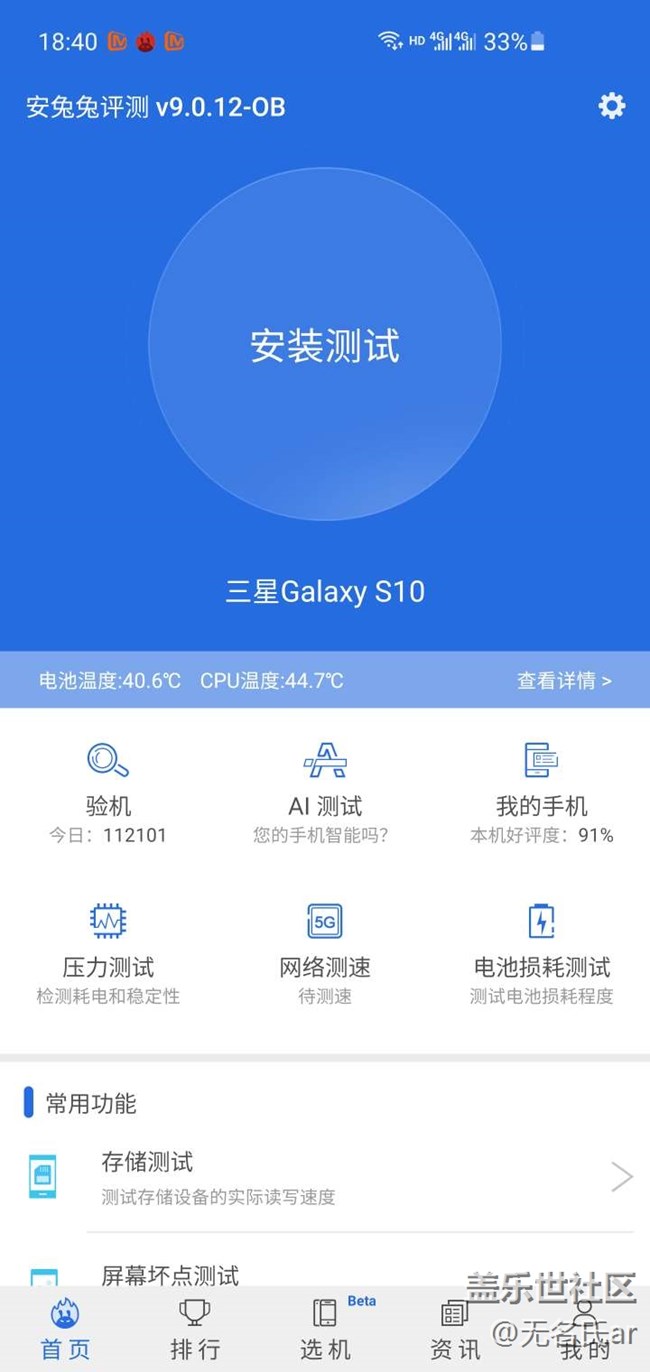Screen dimensions: 650x1372
Task: Start the 安装测试 benchmark circle
Action: pyautogui.click(x=325, y=345)
